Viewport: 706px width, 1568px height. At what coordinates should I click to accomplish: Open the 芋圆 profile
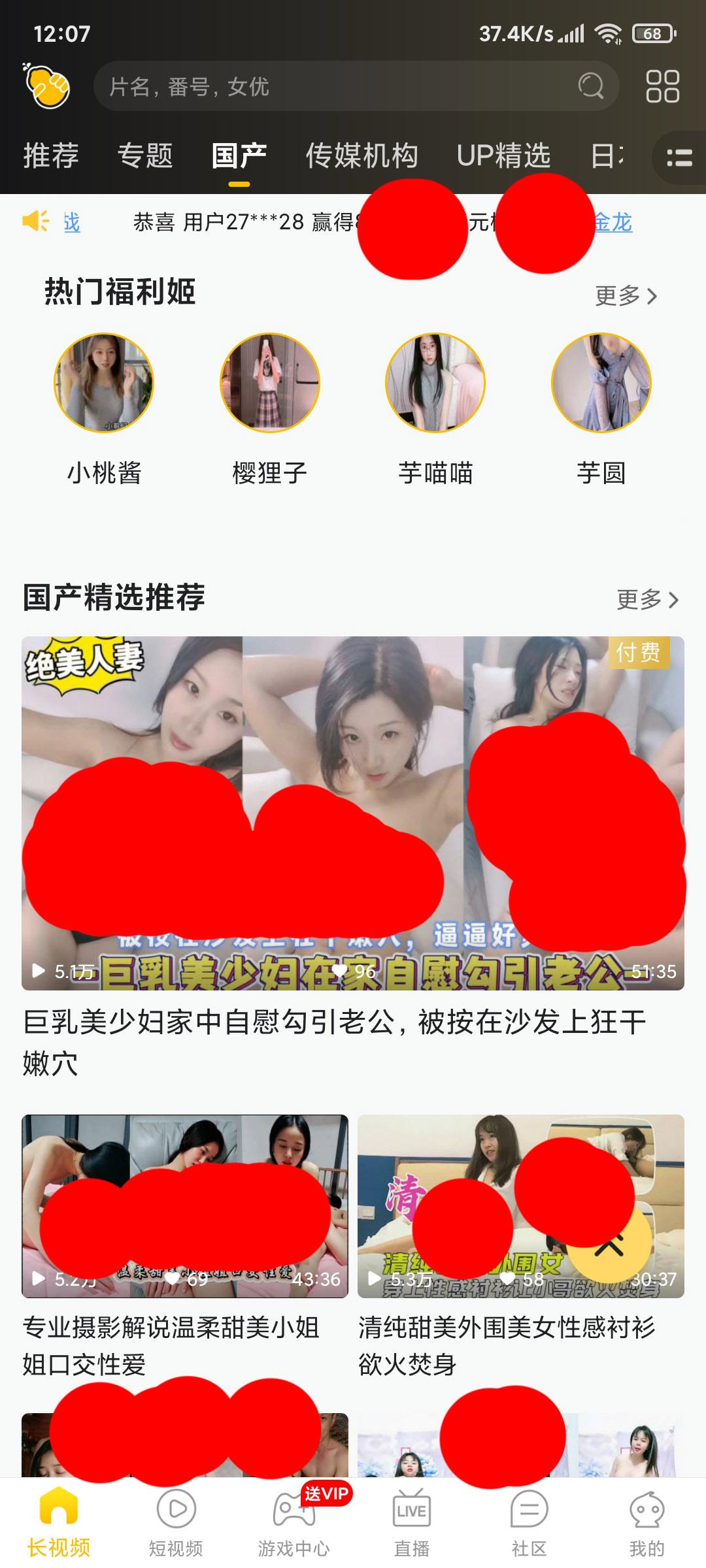[601, 383]
